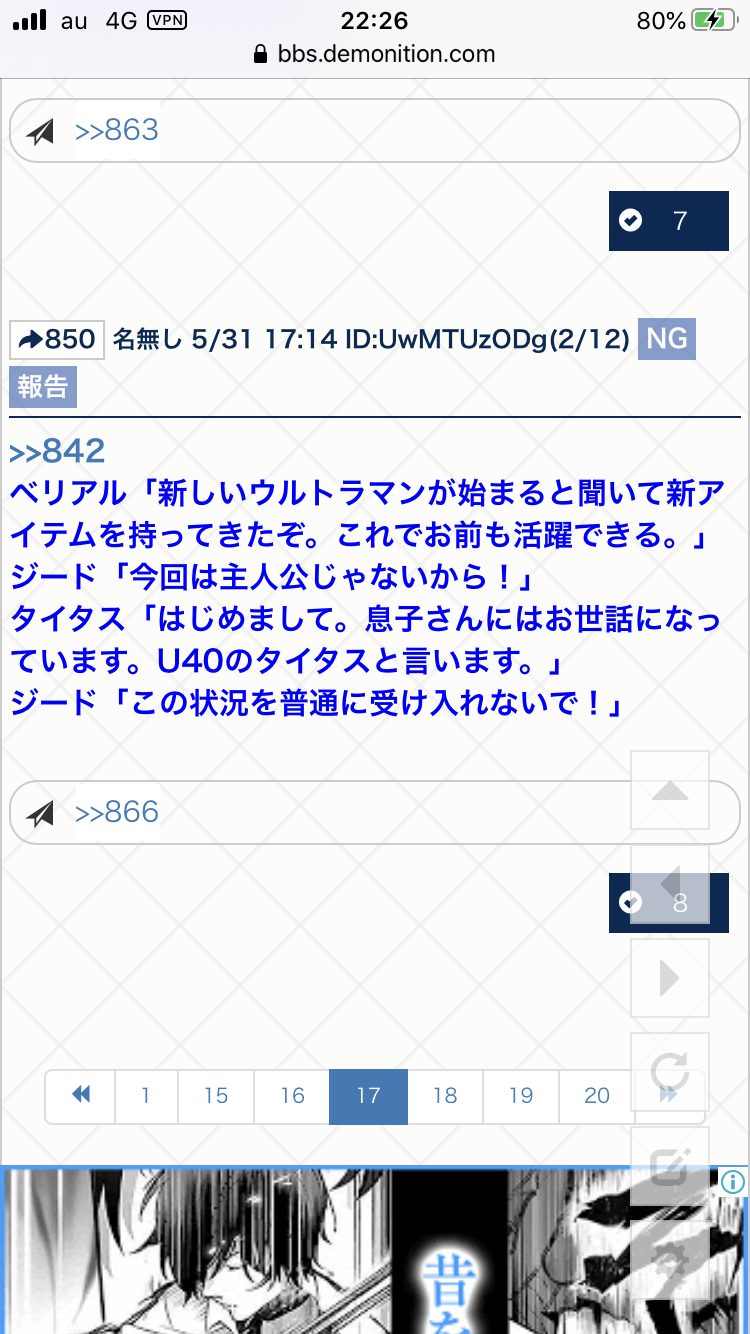The image size is (750, 1334).
Task: Tap the like button showing 7
Action: [x=668, y=221]
